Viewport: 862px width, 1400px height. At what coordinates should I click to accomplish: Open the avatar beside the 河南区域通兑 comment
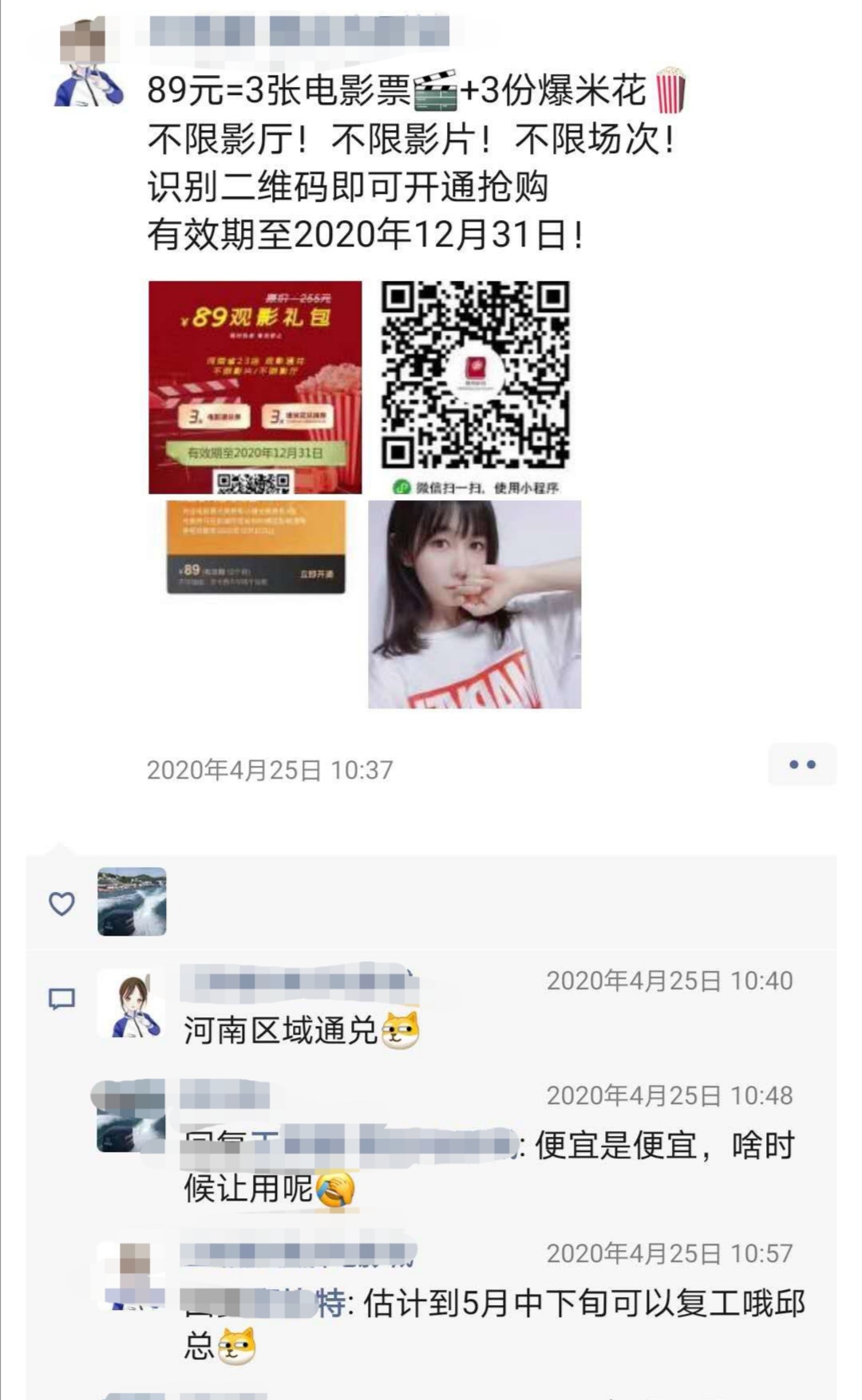tap(132, 1005)
